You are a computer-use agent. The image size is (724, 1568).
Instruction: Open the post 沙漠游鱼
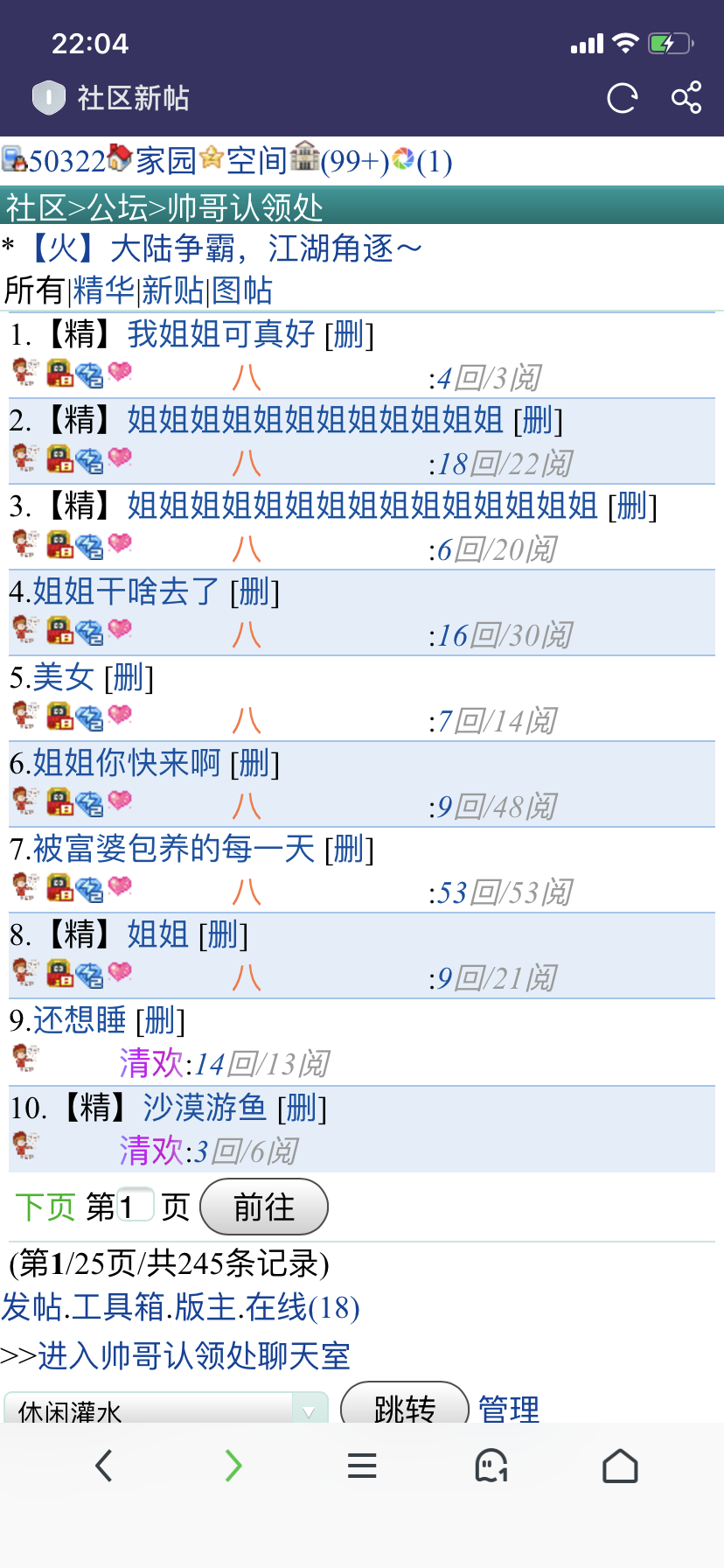click(x=204, y=1108)
